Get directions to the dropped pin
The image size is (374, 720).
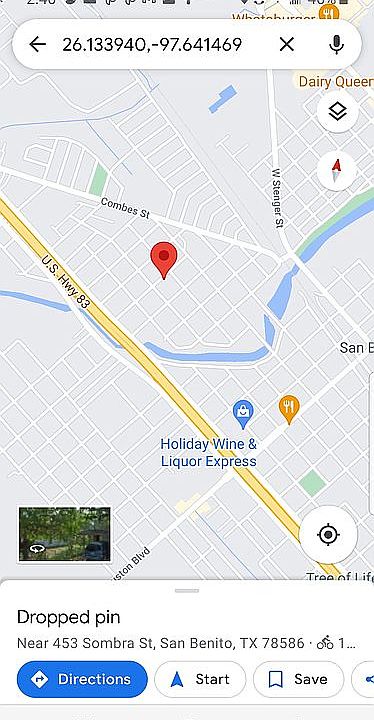coord(82,679)
